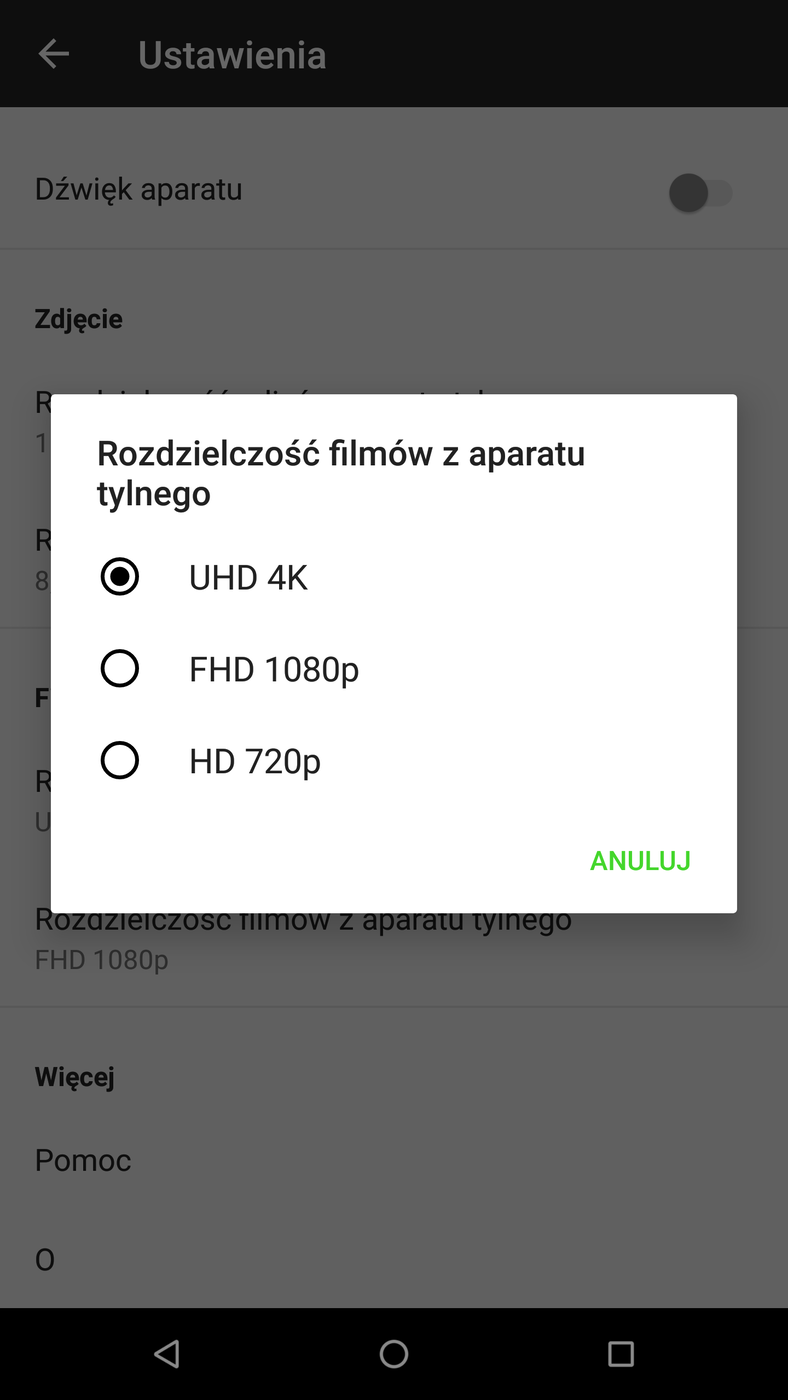Tap the Więcej section header
This screenshot has width=788, height=1400.
point(74,1076)
